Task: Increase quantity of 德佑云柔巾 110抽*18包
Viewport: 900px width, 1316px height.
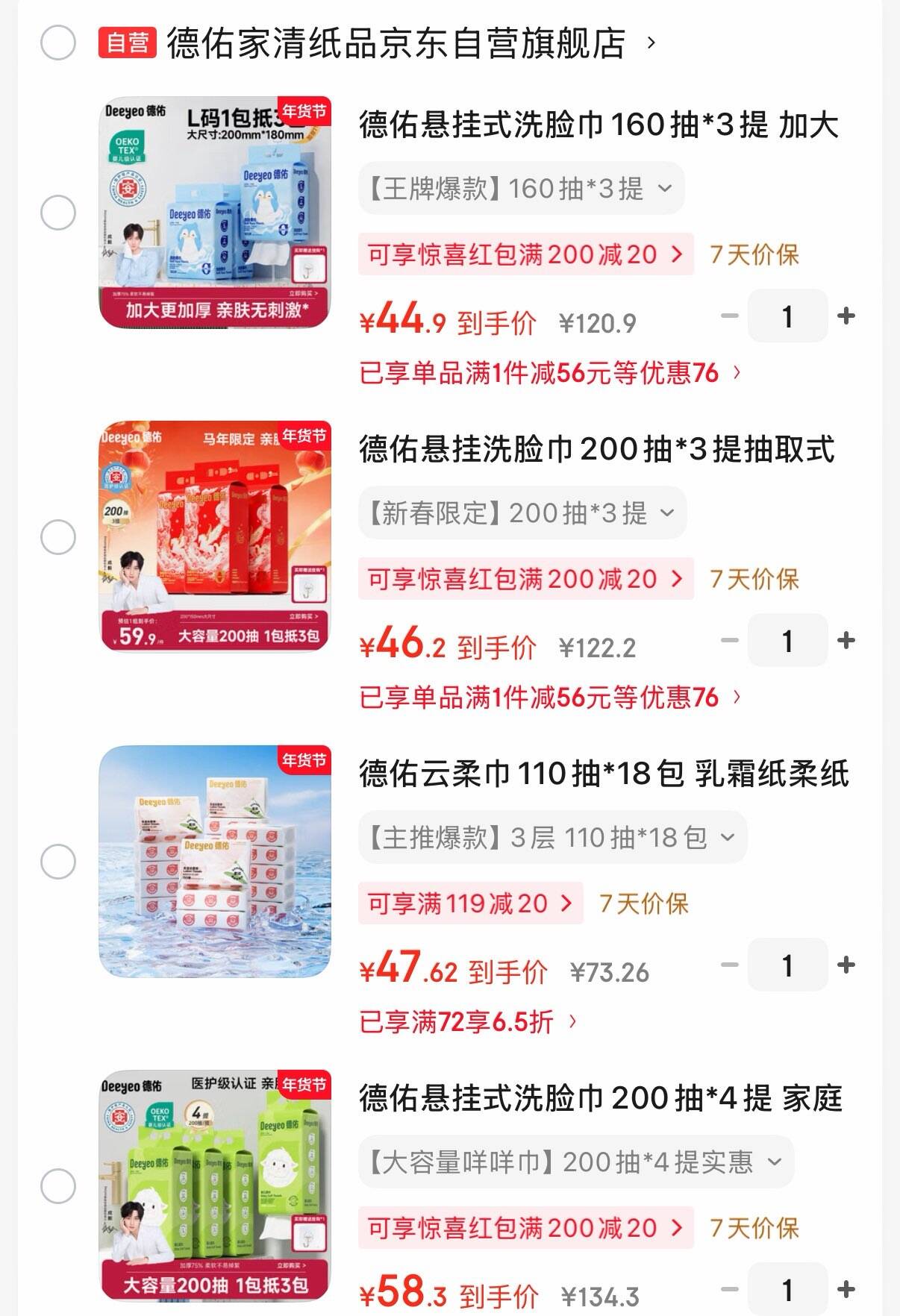Action: 846,965
